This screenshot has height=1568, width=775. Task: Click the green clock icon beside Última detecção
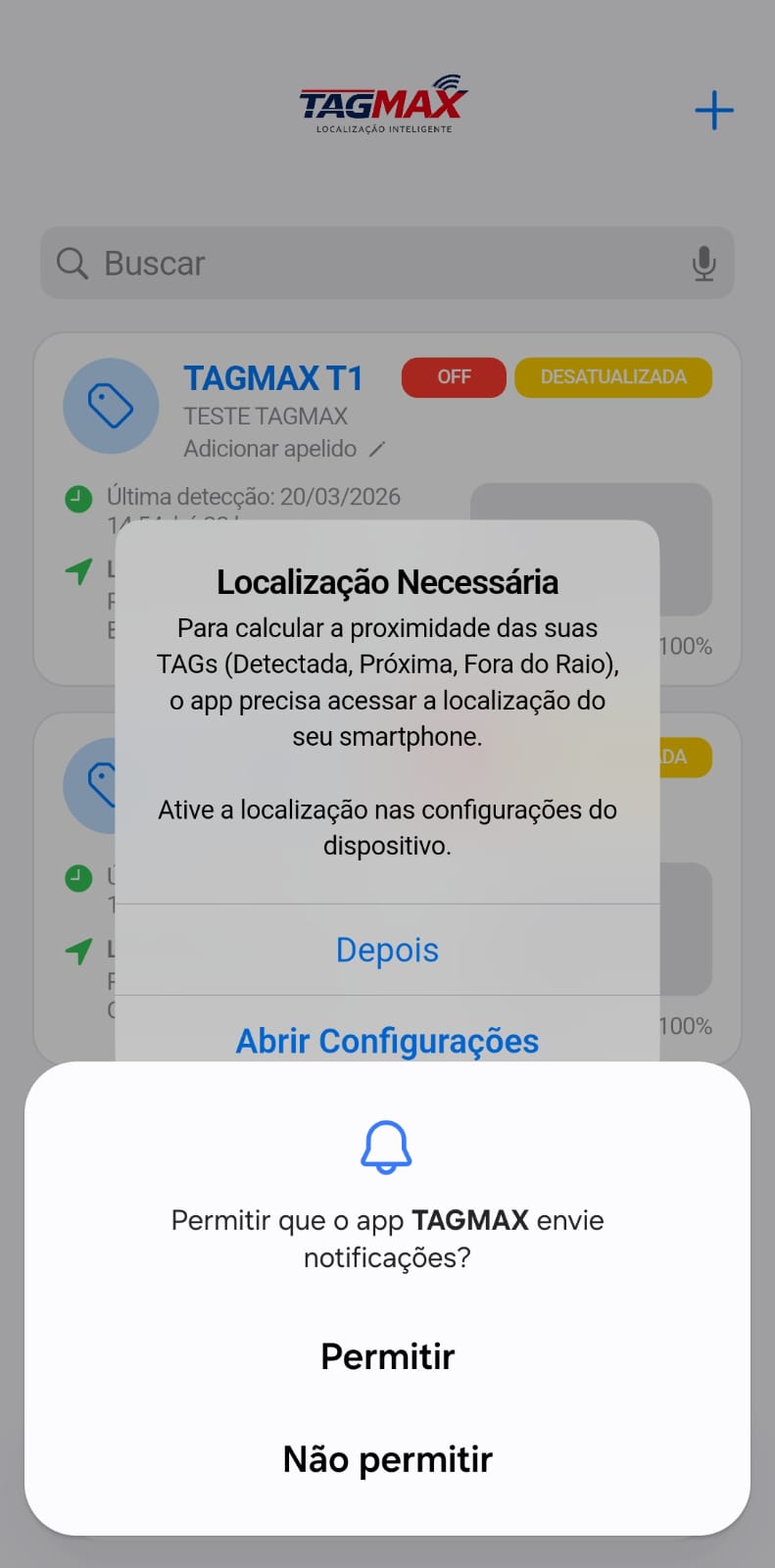click(78, 498)
